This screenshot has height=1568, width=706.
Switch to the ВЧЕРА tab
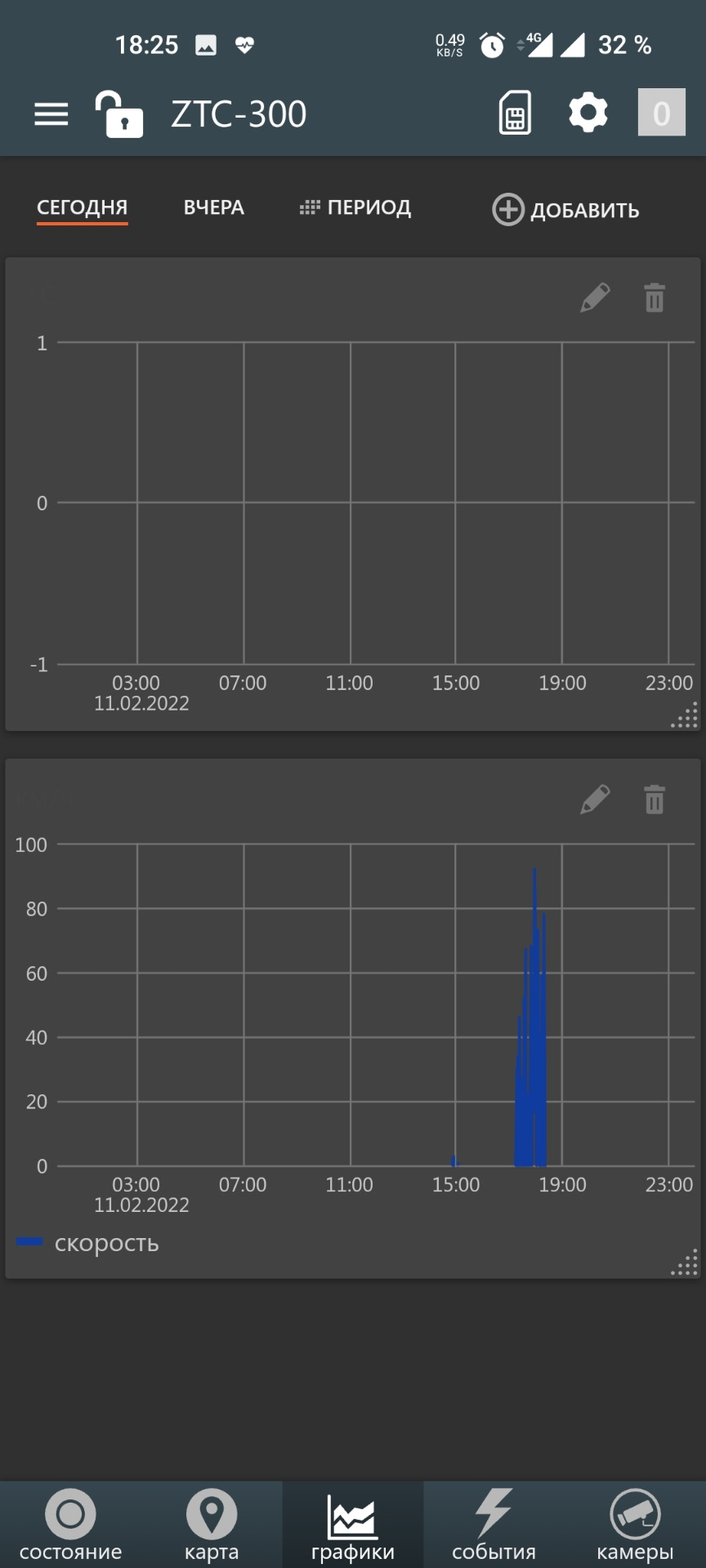pos(213,207)
